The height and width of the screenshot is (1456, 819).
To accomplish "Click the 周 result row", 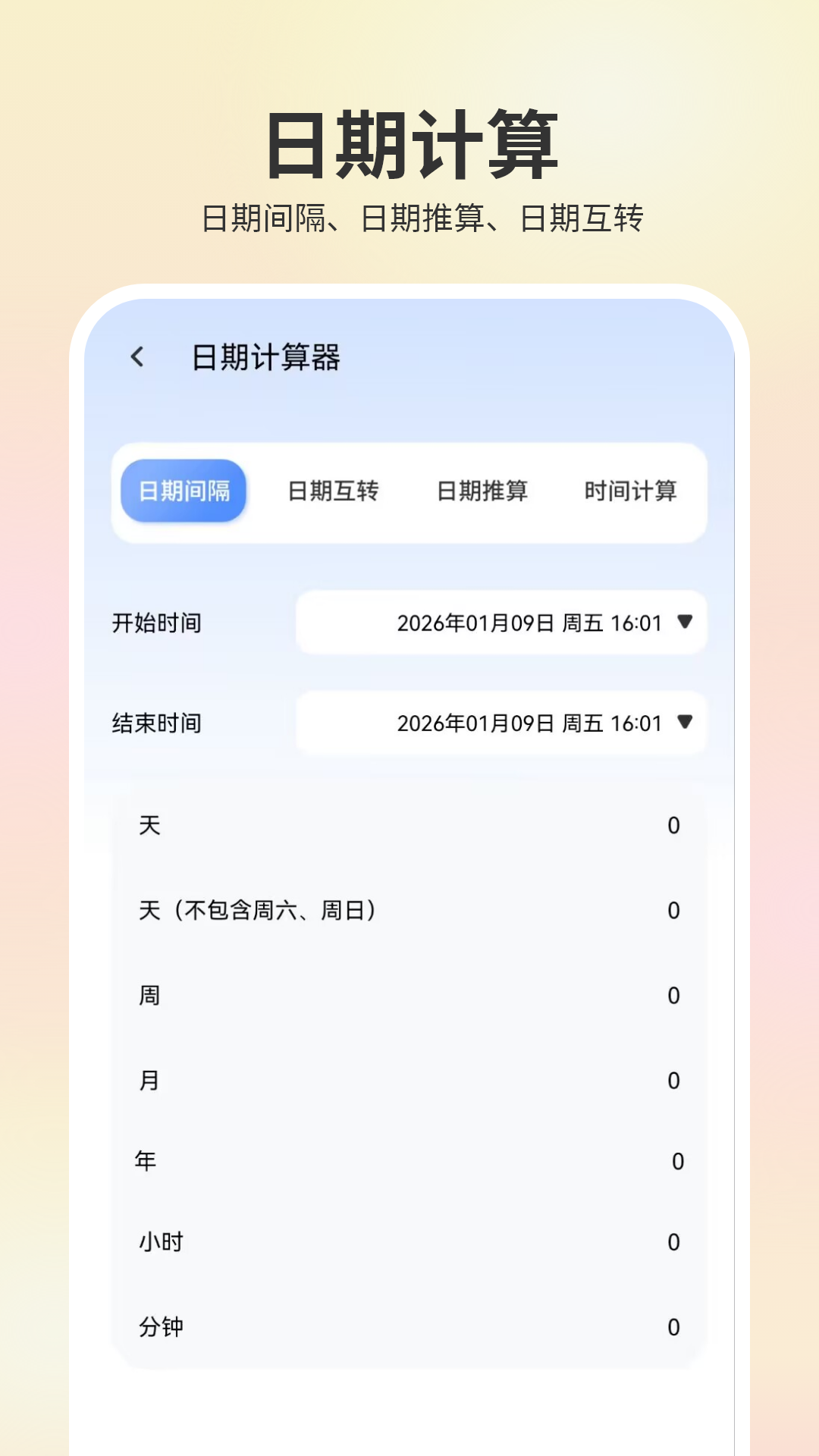I will pos(409,995).
